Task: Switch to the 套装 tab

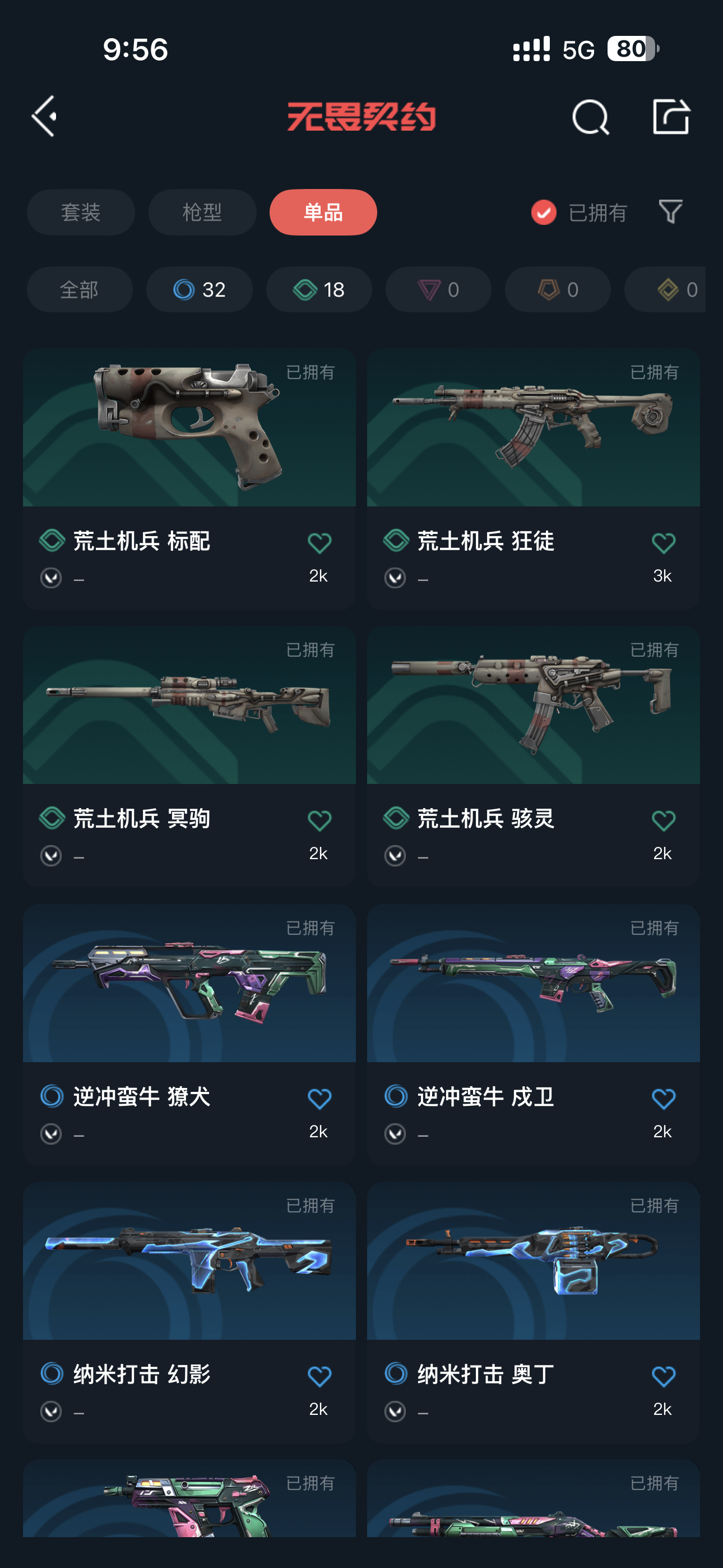Action: point(80,213)
